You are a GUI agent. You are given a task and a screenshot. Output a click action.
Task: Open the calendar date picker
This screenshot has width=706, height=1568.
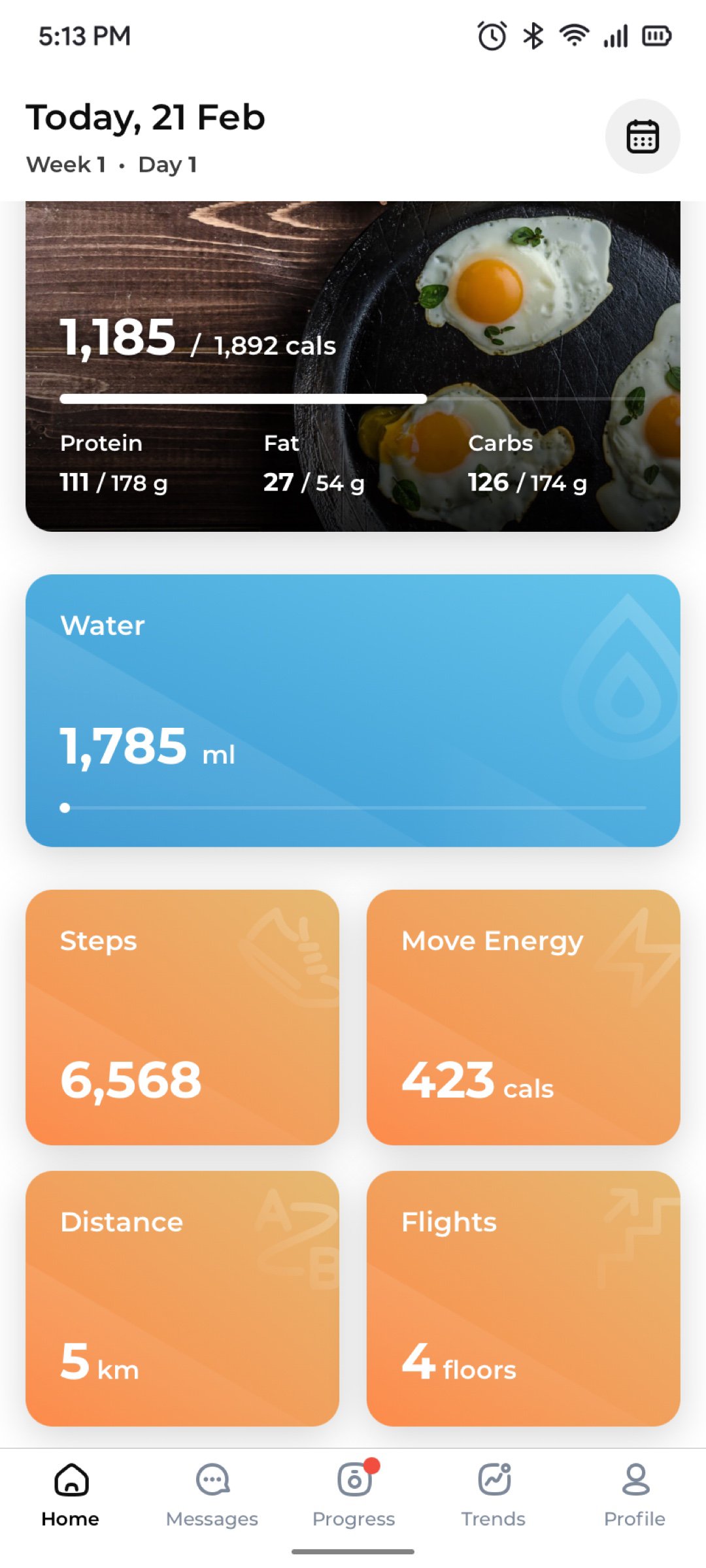642,137
